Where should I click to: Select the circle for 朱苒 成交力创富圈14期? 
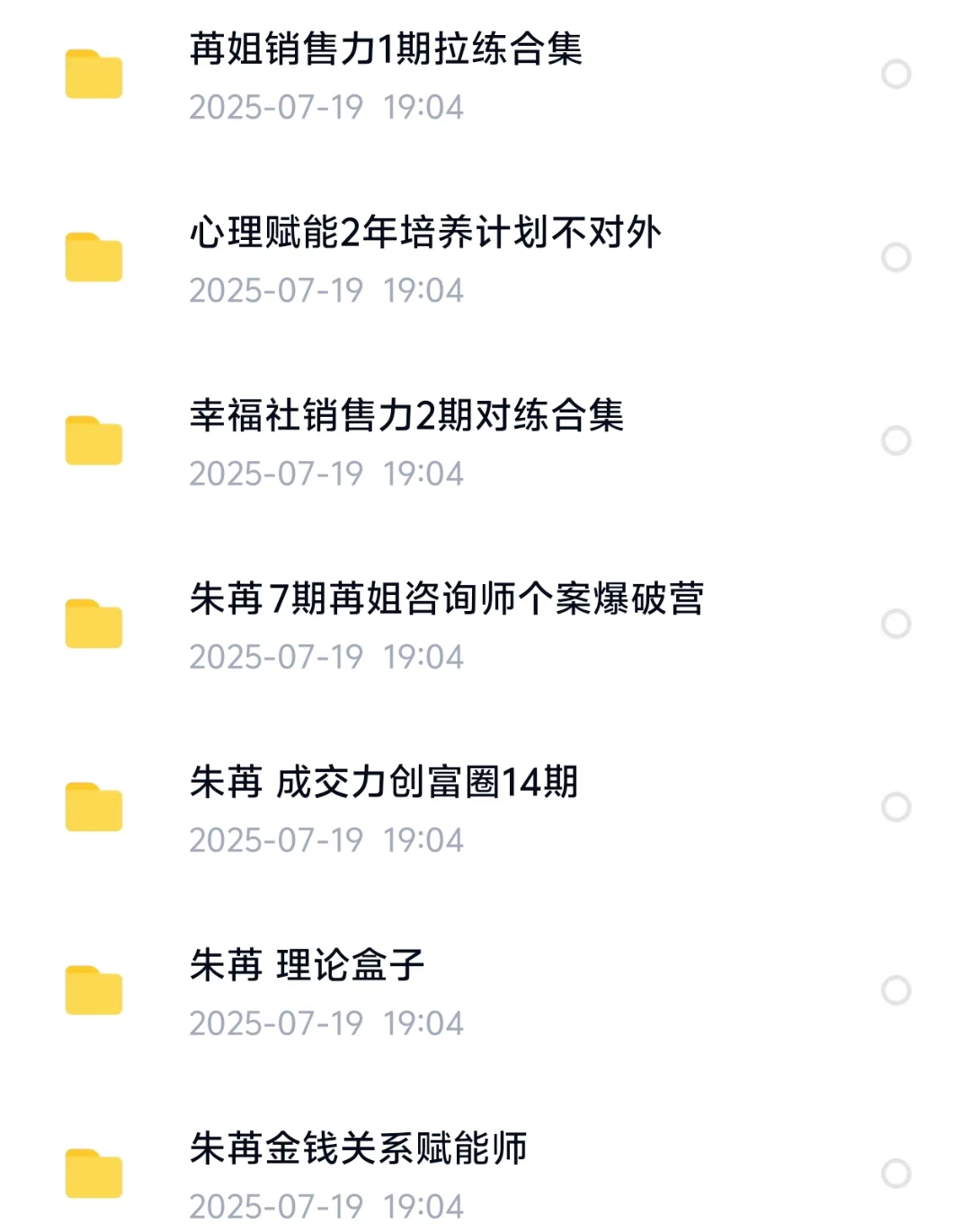895,807
